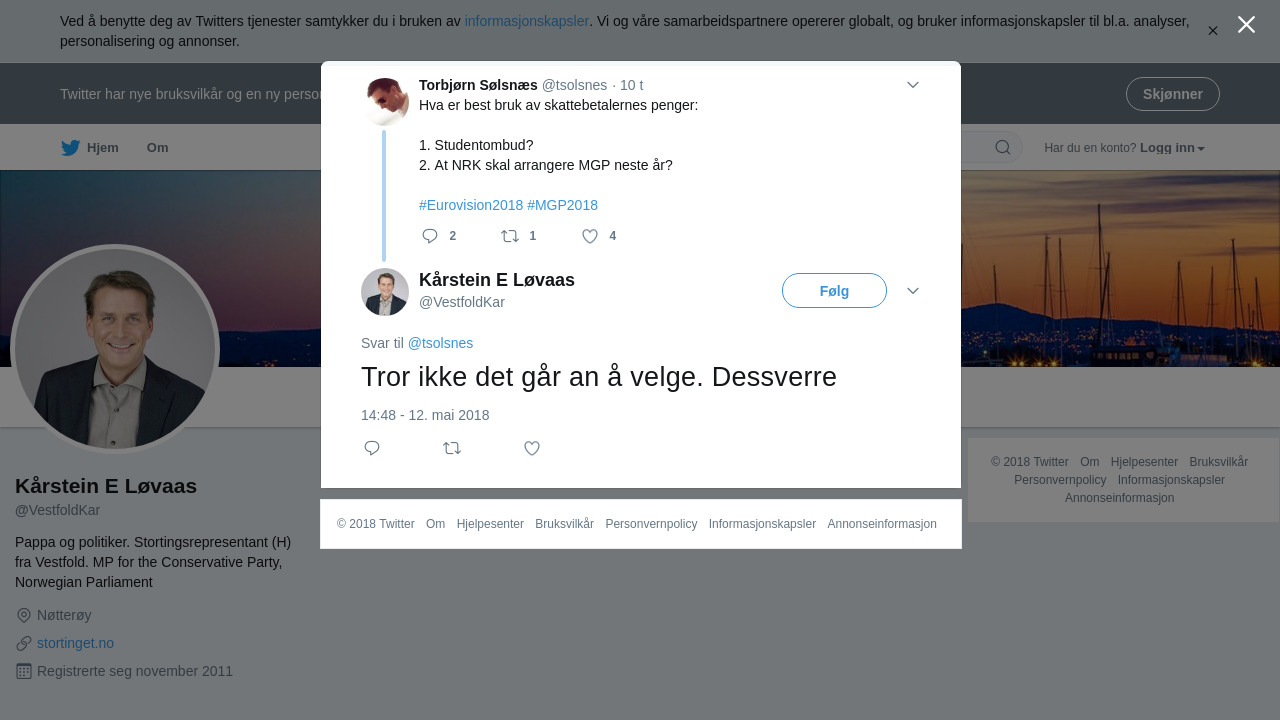Screen dimensions: 1280x720
Task: Close the tweet overlay with the X
Action: pos(1246,25)
